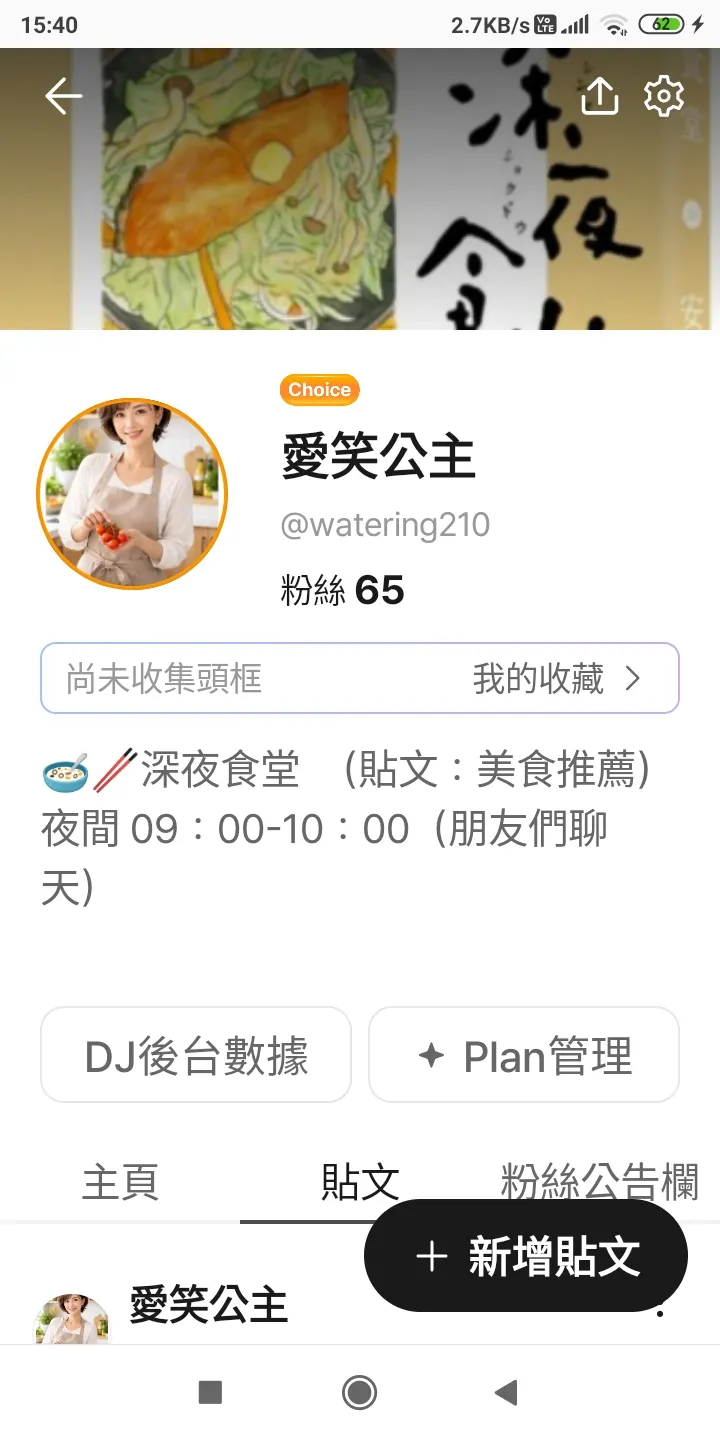Switch to the 粉絲公告欄 tab
Viewport: 720px width, 1440px height.
599,1180
